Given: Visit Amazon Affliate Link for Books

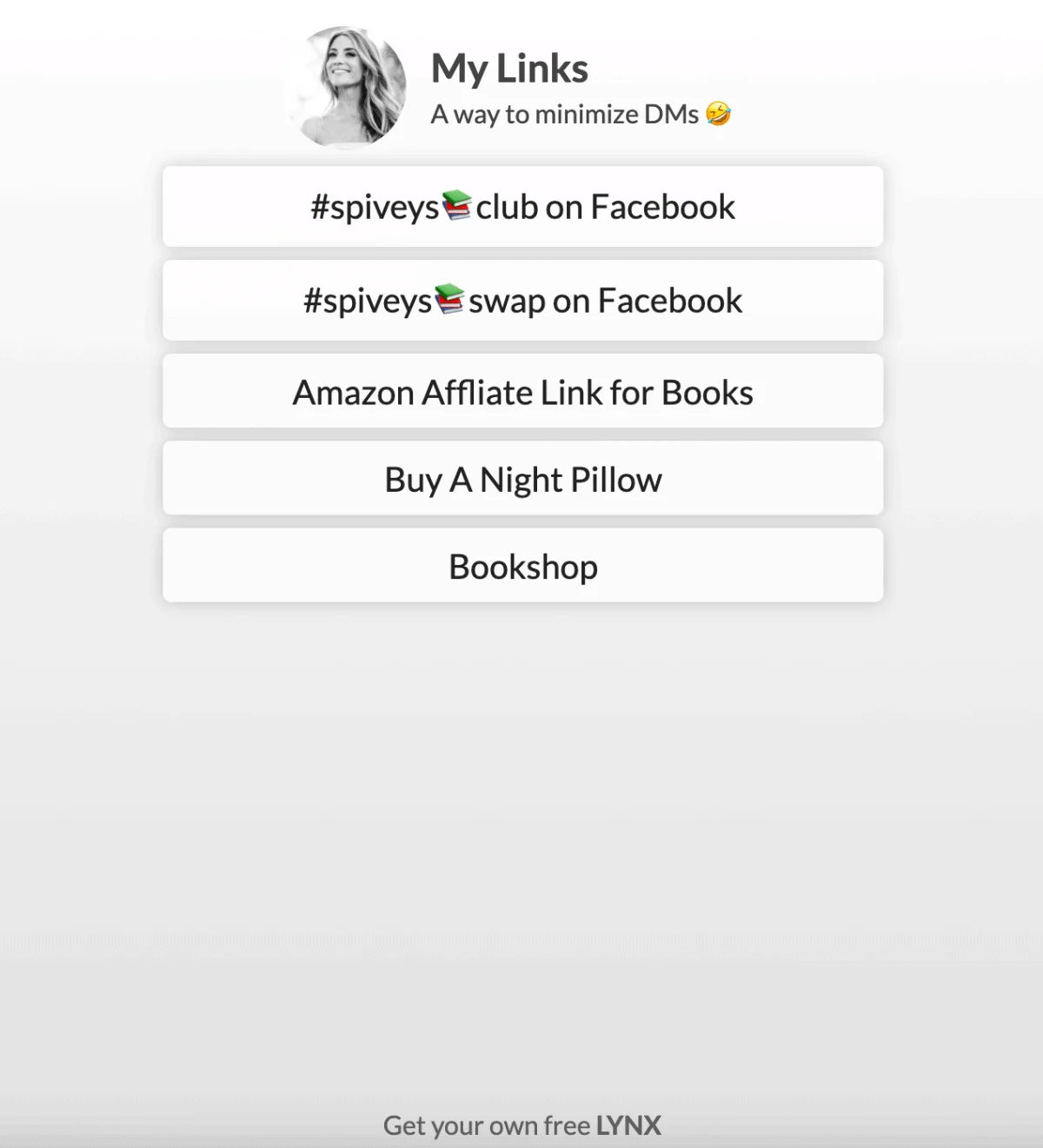Looking at the screenshot, I should coord(522,392).
